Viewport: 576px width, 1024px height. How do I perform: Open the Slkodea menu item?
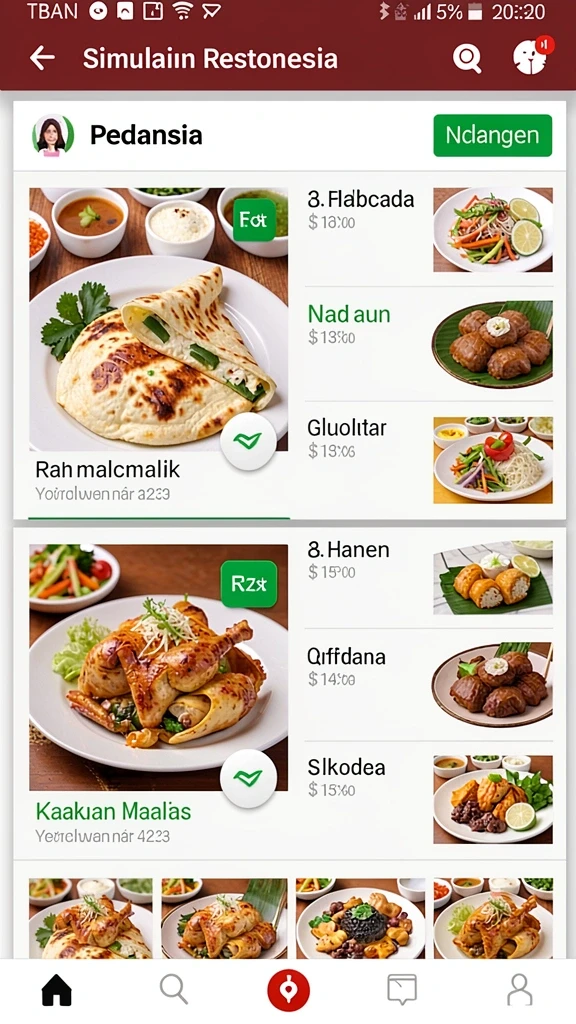click(x=429, y=799)
